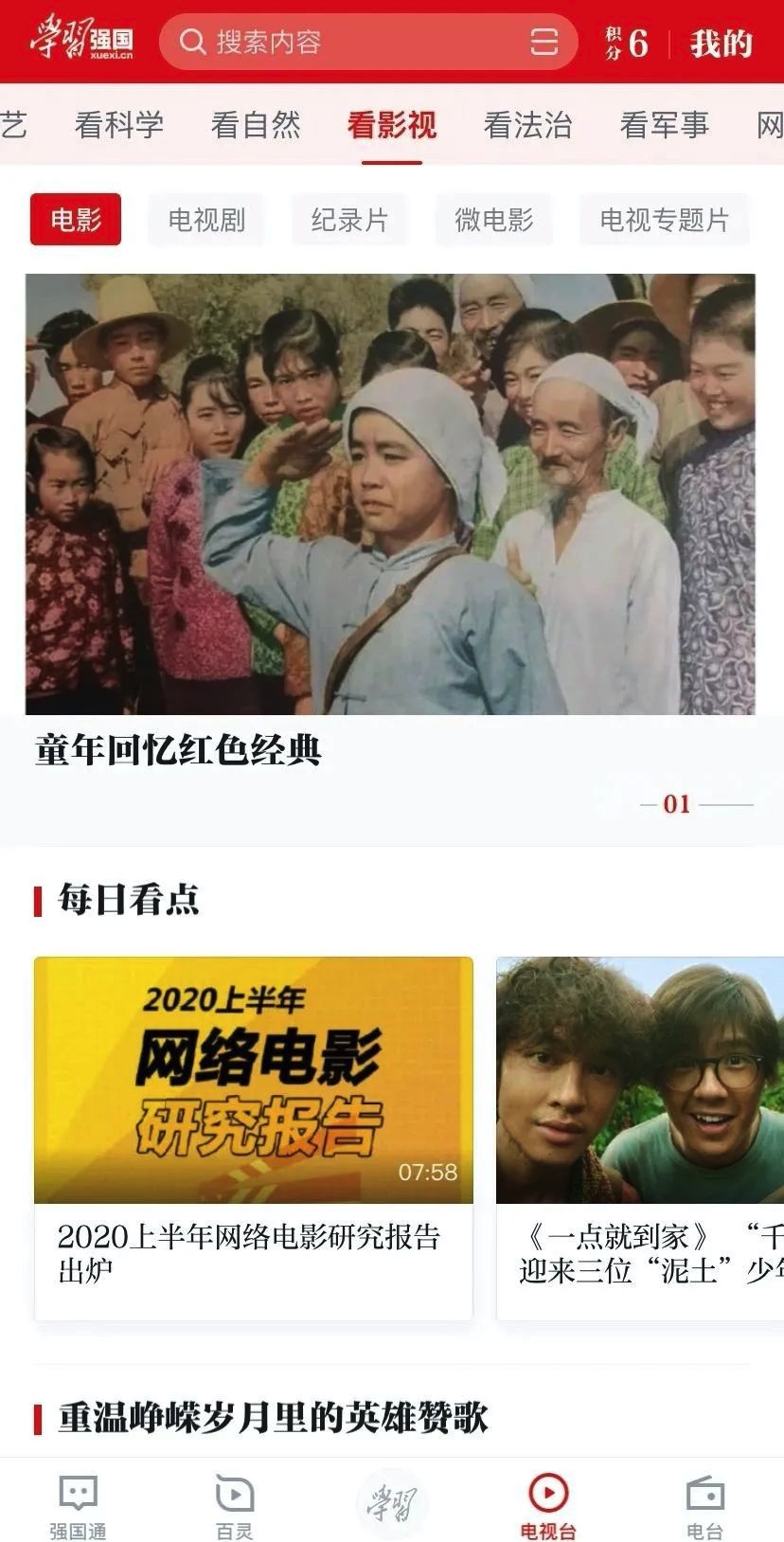Select the 电视剧 category chip
This screenshot has height=1542, width=784.
(206, 220)
